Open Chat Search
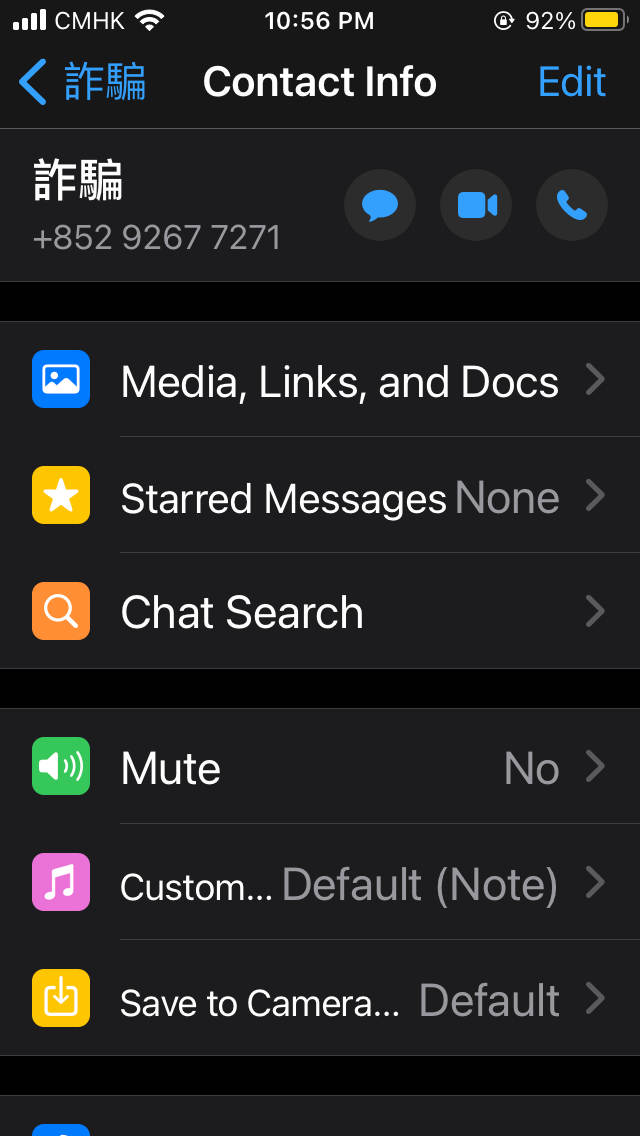 click(320, 611)
